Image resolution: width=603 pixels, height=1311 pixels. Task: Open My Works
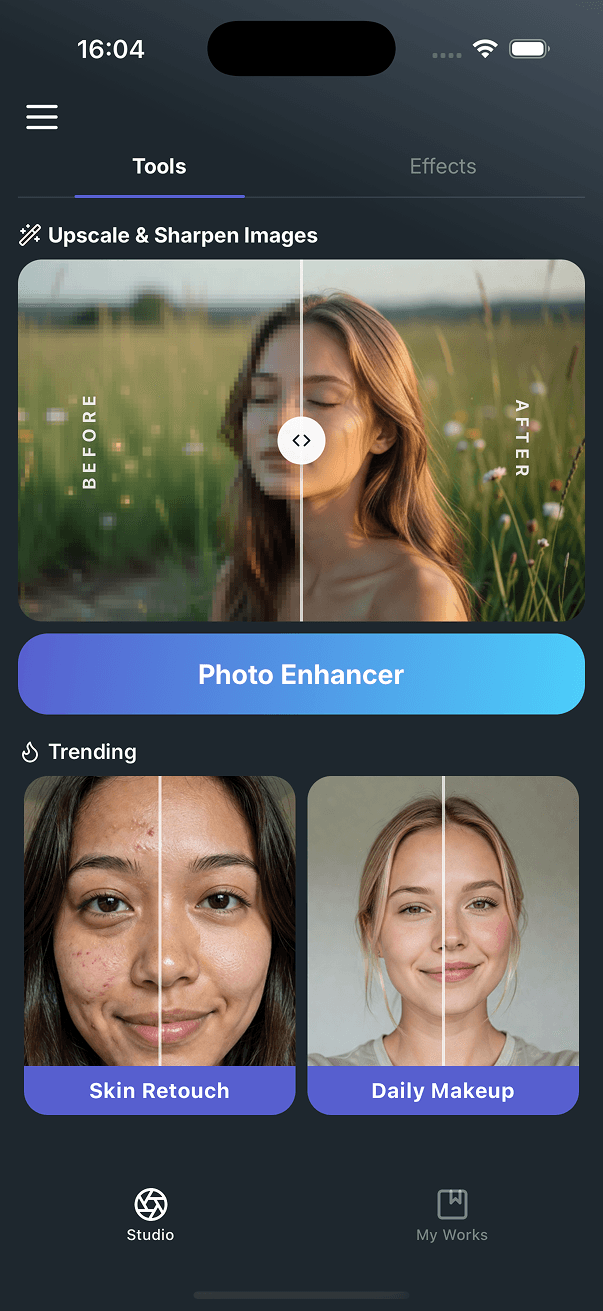[x=452, y=1214]
